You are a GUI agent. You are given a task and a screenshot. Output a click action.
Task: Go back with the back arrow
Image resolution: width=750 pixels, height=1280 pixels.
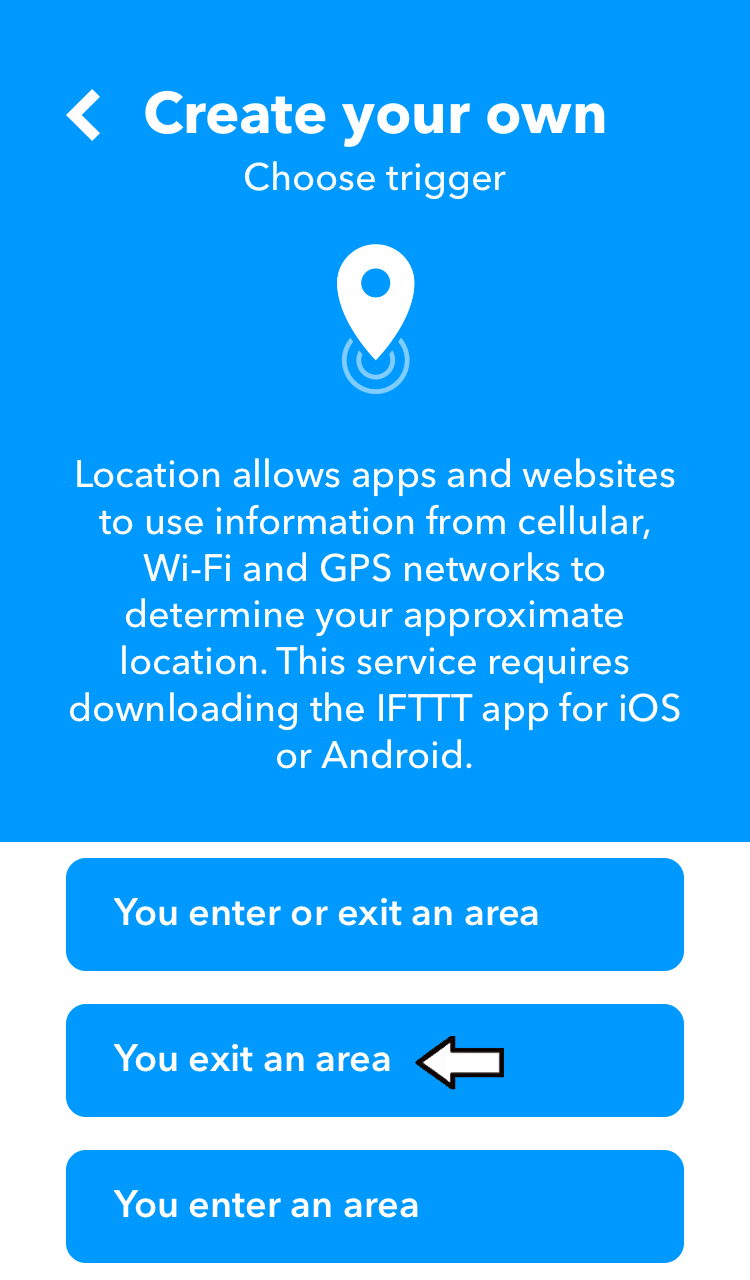[84, 115]
